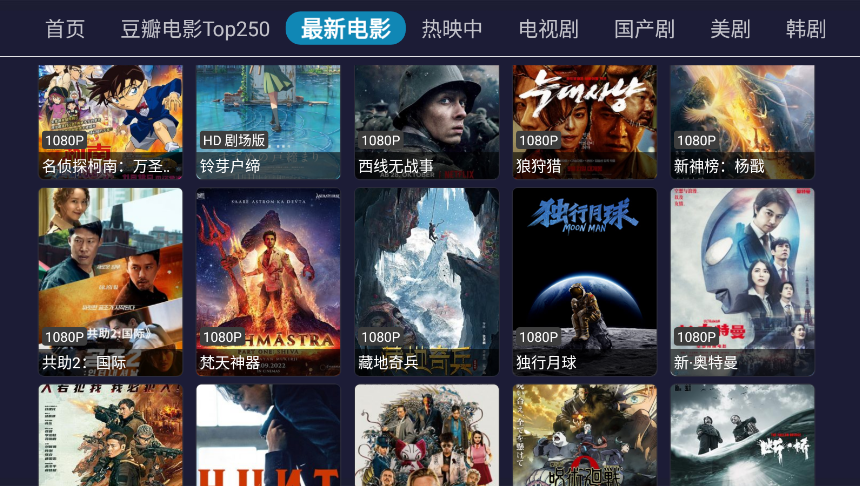Screen dimensions: 860x486
Task: Tap the 独行月球 movie card
Action: pos(584,281)
